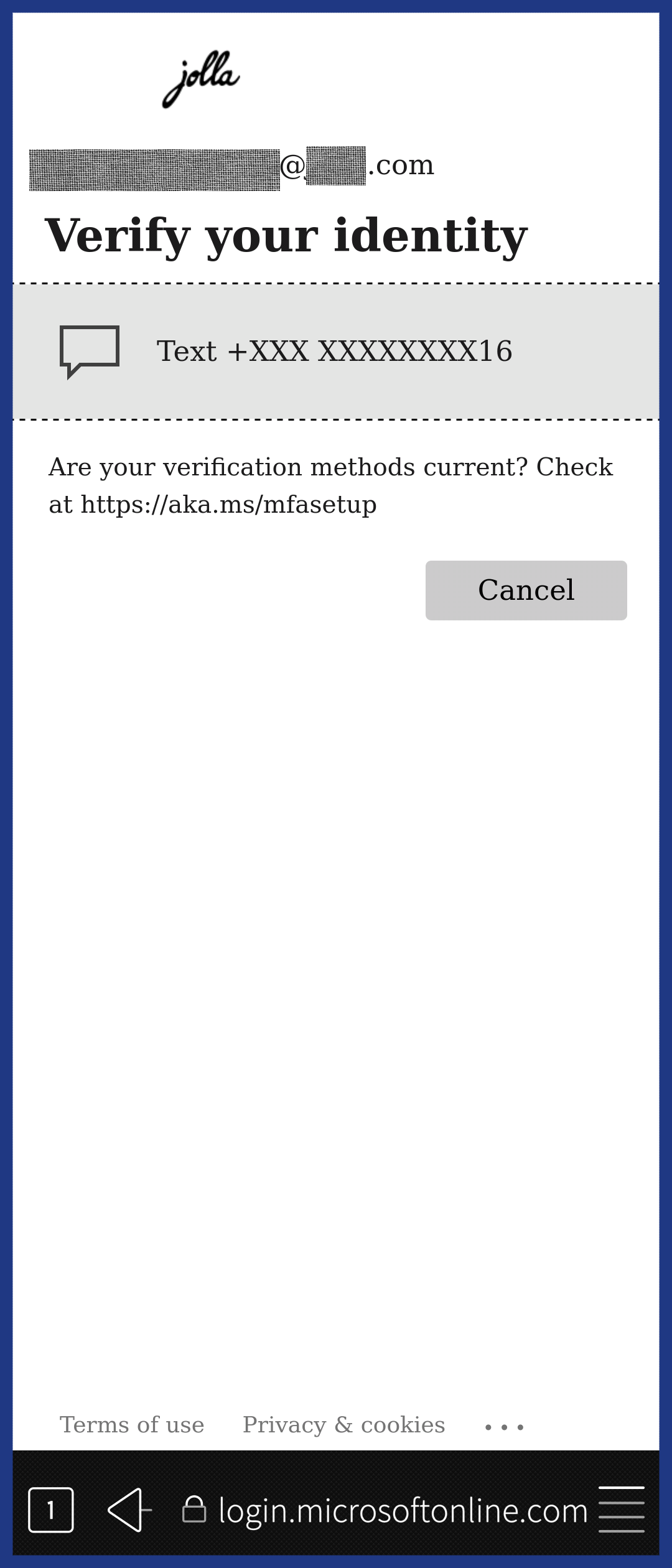Viewport: 672px width, 1568px height.
Task: Select the Text +XXX XXXXXXXX16 verification option
Action: point(335,352)
